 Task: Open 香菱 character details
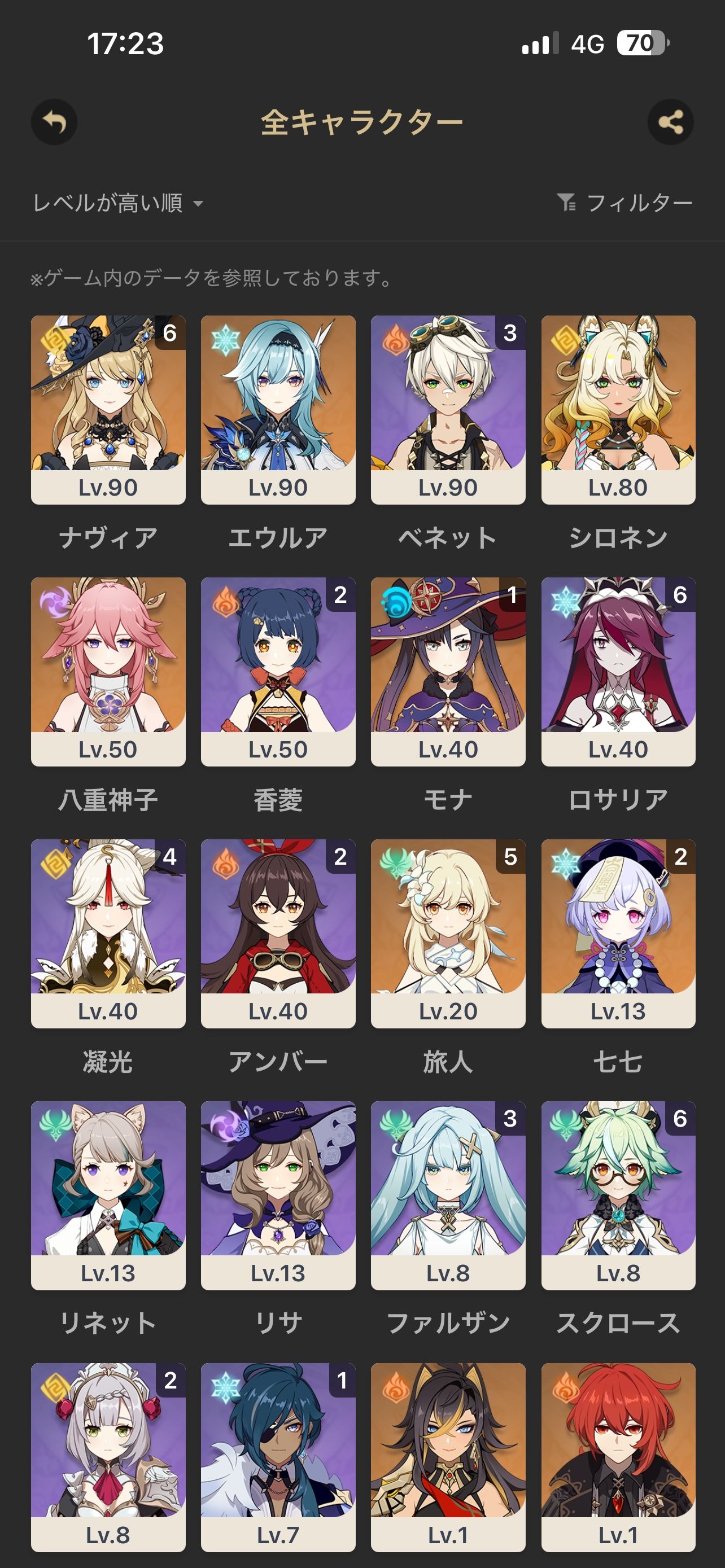278,671
